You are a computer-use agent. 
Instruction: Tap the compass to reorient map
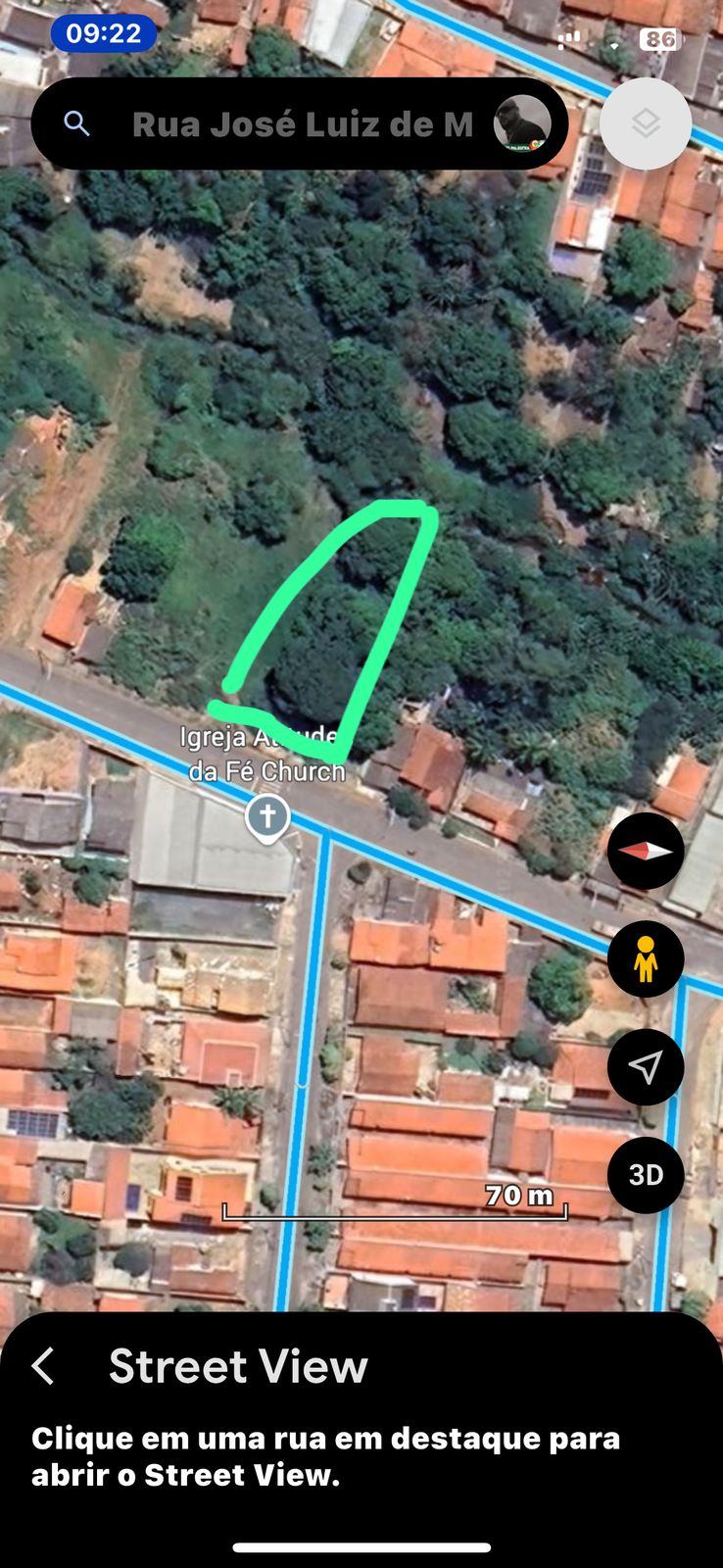point(646,851)
